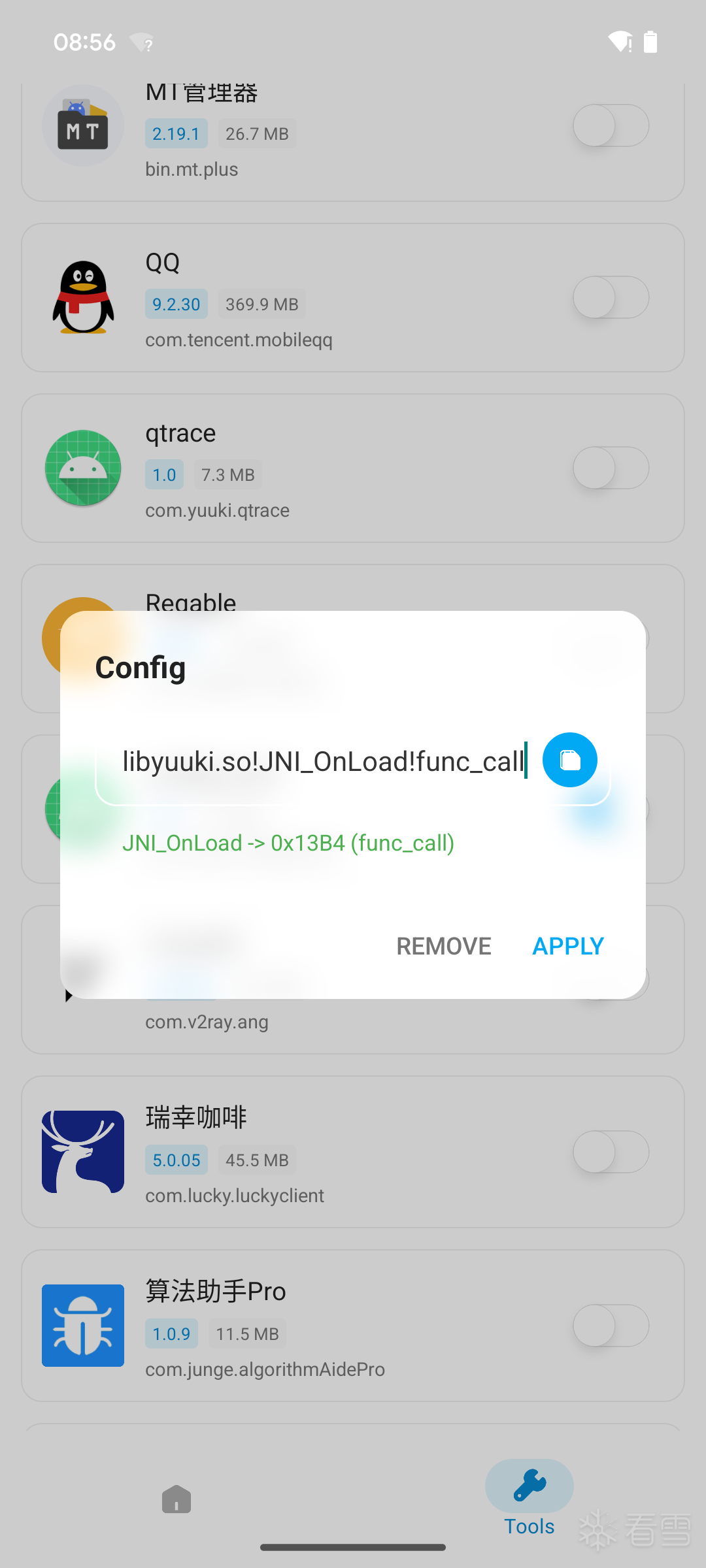
Task: Turn on the 瑞幸咖啡 switch
Action: 611,1152
